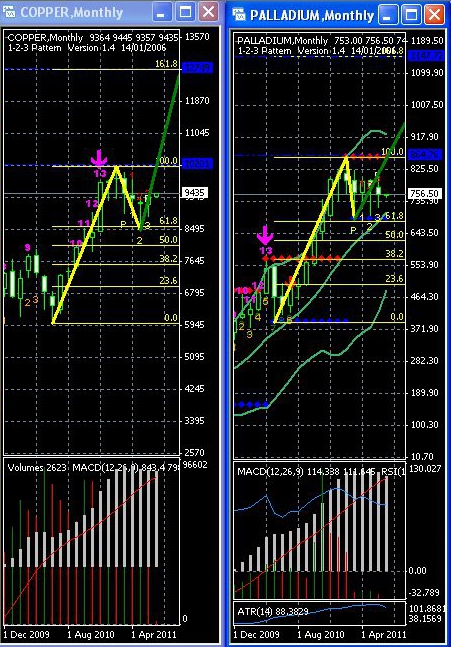This screenshot has height=647, width=451.
Task: Close the PALLADIUM,Monthly chart window
Action: [434, 15]
